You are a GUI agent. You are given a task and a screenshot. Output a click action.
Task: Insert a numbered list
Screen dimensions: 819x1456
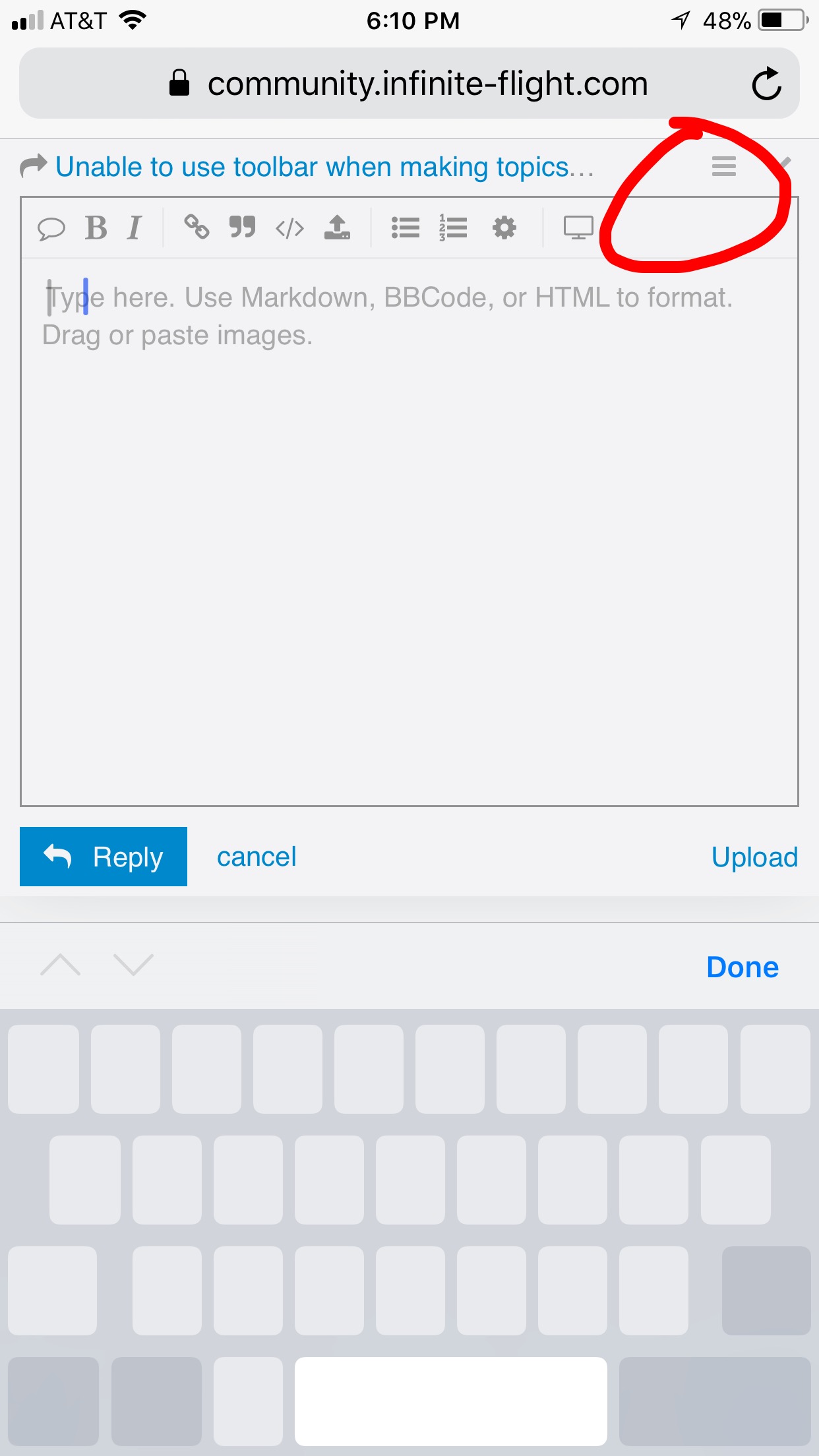pos(453,228)
